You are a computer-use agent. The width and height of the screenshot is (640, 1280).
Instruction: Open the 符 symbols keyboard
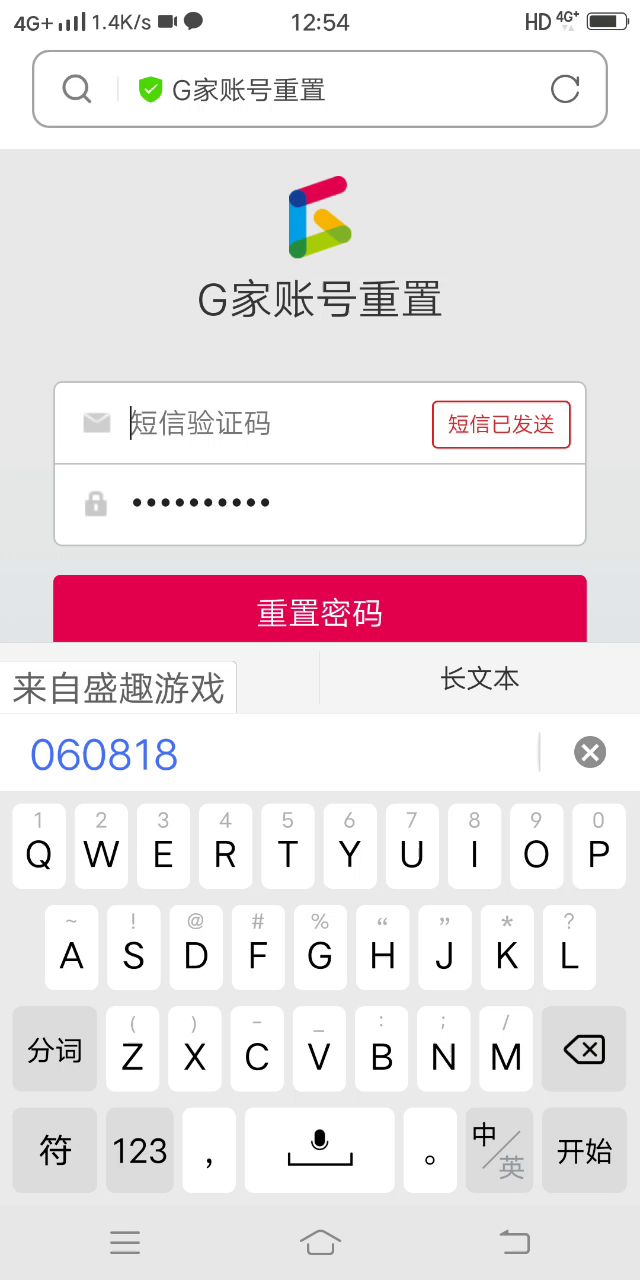(55, 1150)
